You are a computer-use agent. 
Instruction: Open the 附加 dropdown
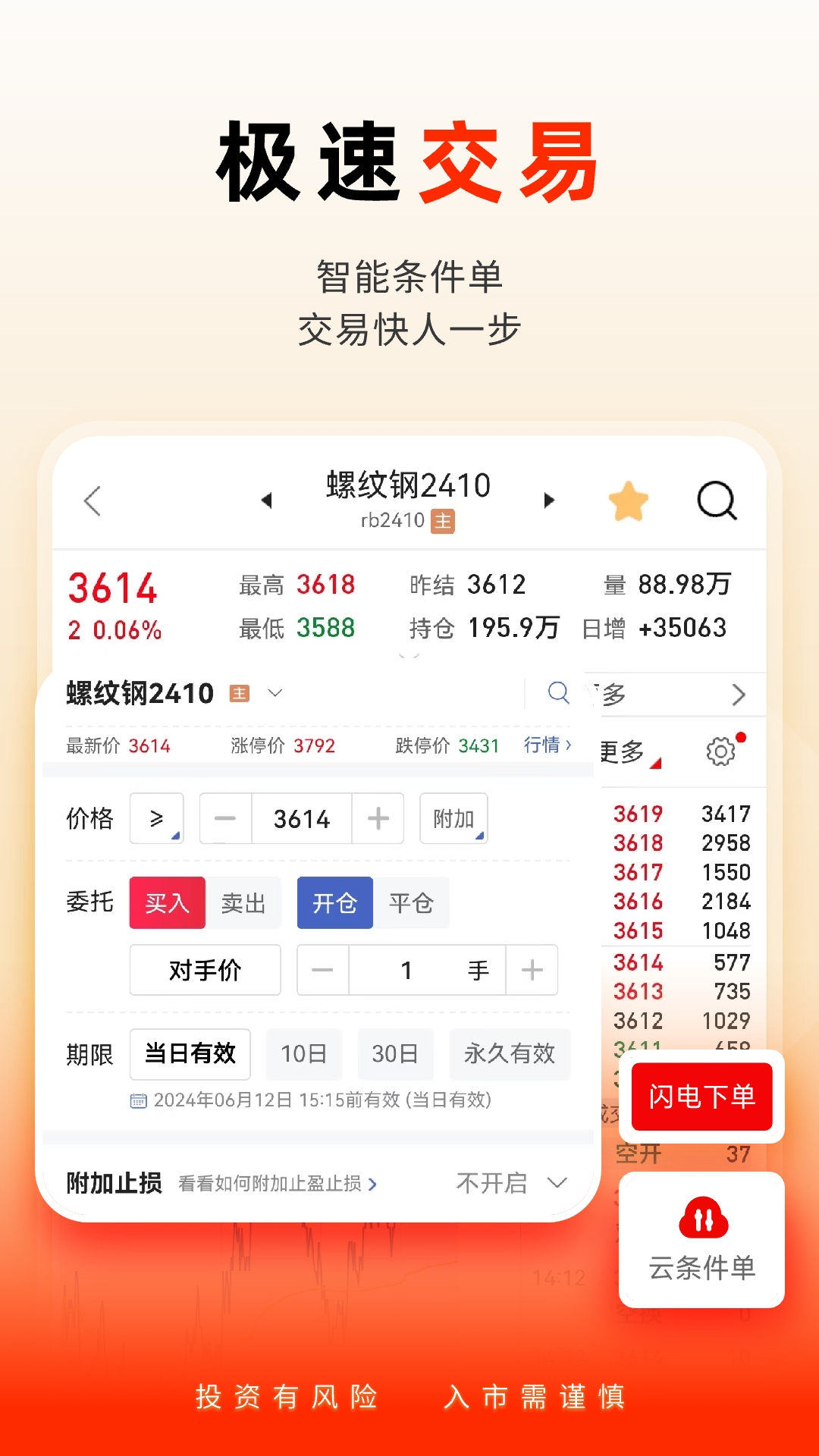[x=453, y=818]
